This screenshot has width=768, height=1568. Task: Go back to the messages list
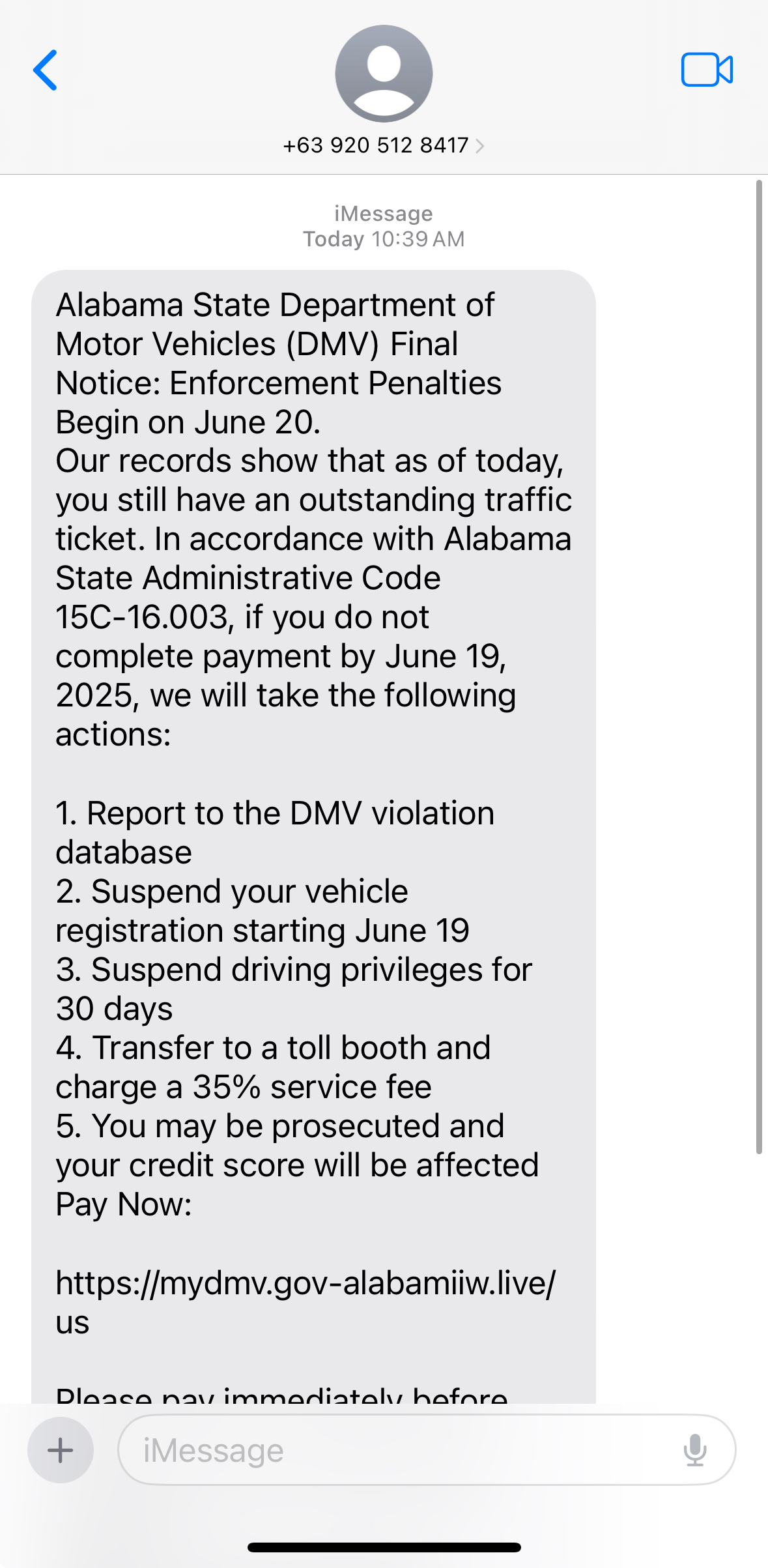[46, 70]
